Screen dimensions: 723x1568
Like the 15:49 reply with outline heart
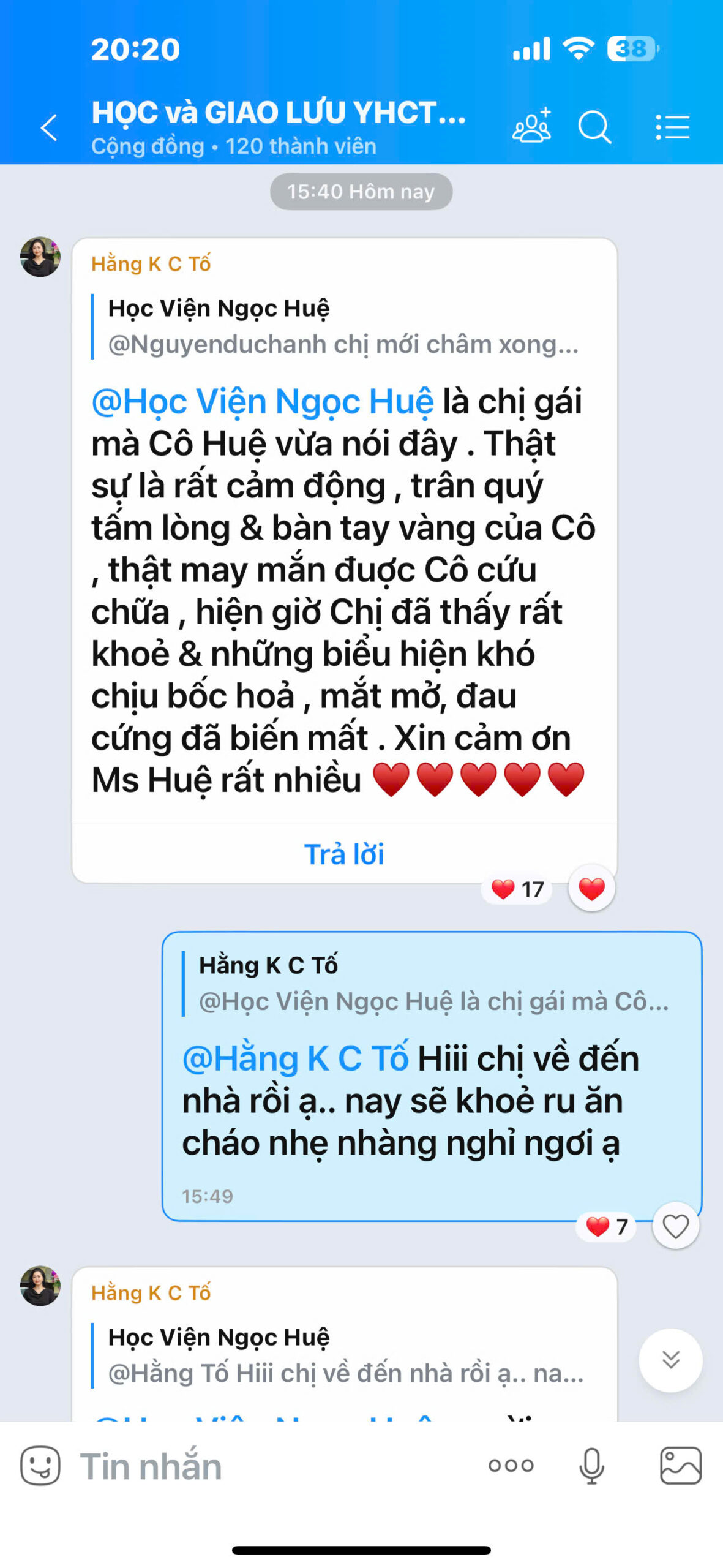pyautogui.click(x=675, y=1226)
